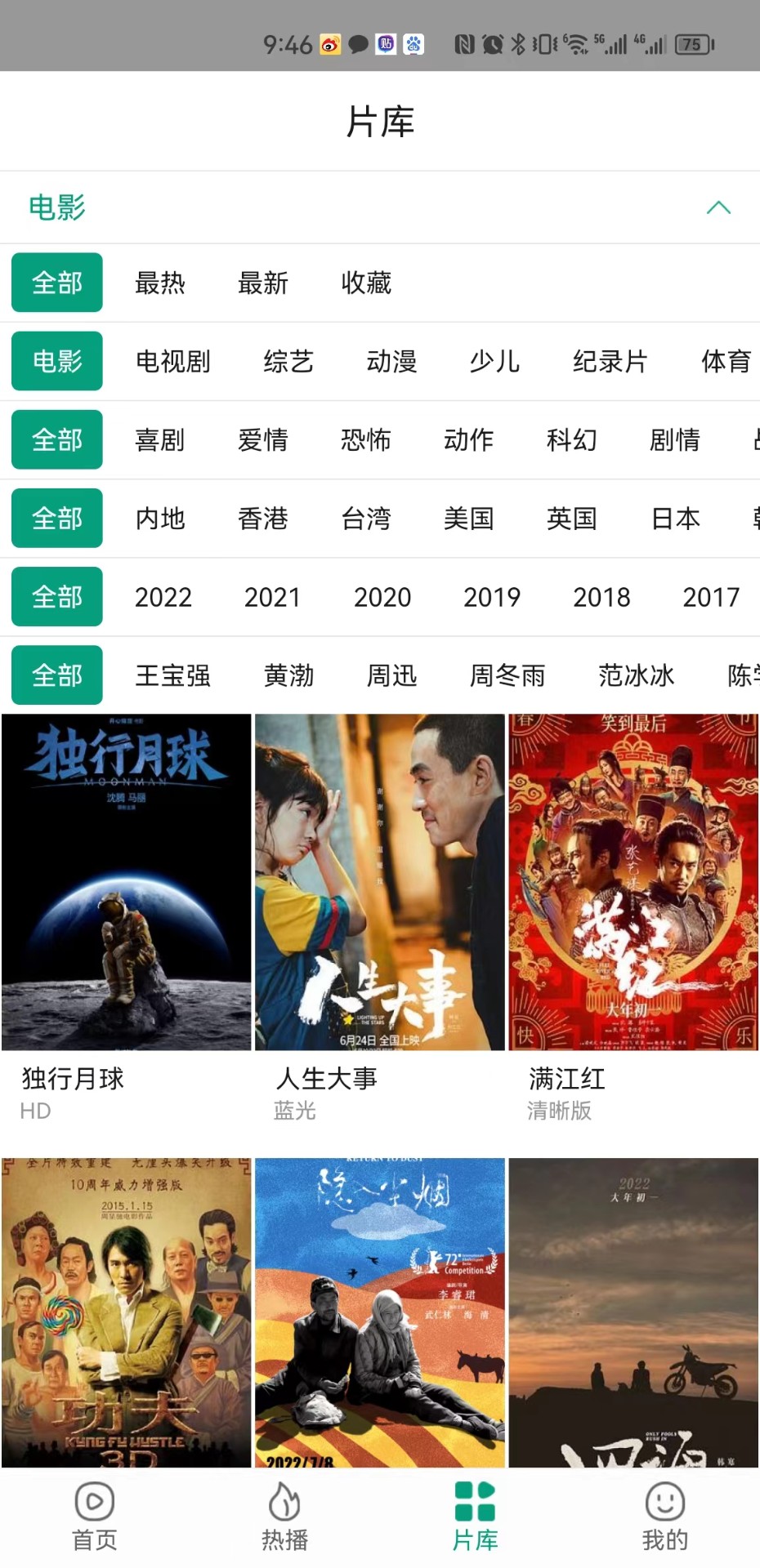Filter by 科幻 genre
Image resolution: width=760 pixels, height=1568 pixels.
tap(571, 440)
